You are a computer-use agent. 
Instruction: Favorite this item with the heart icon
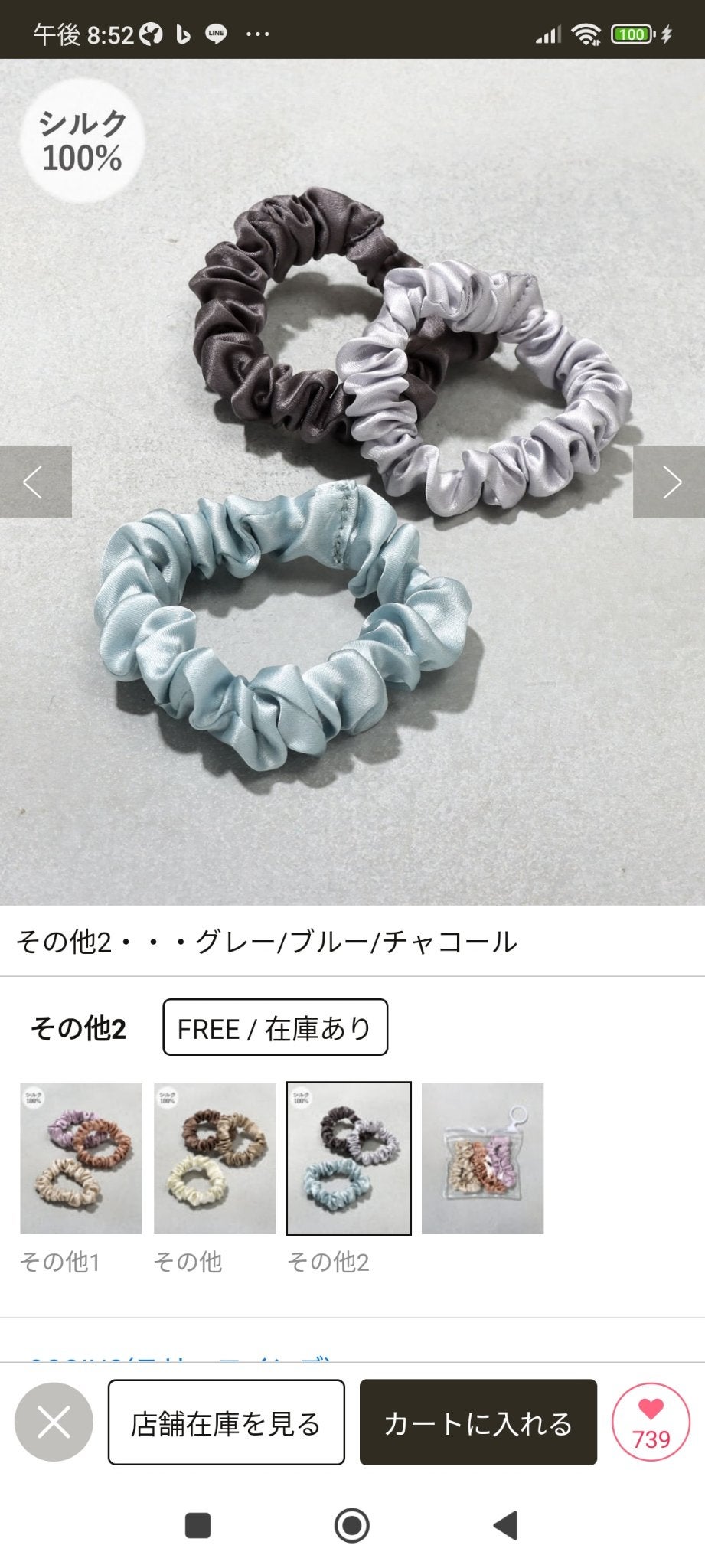pos(651,1423)
